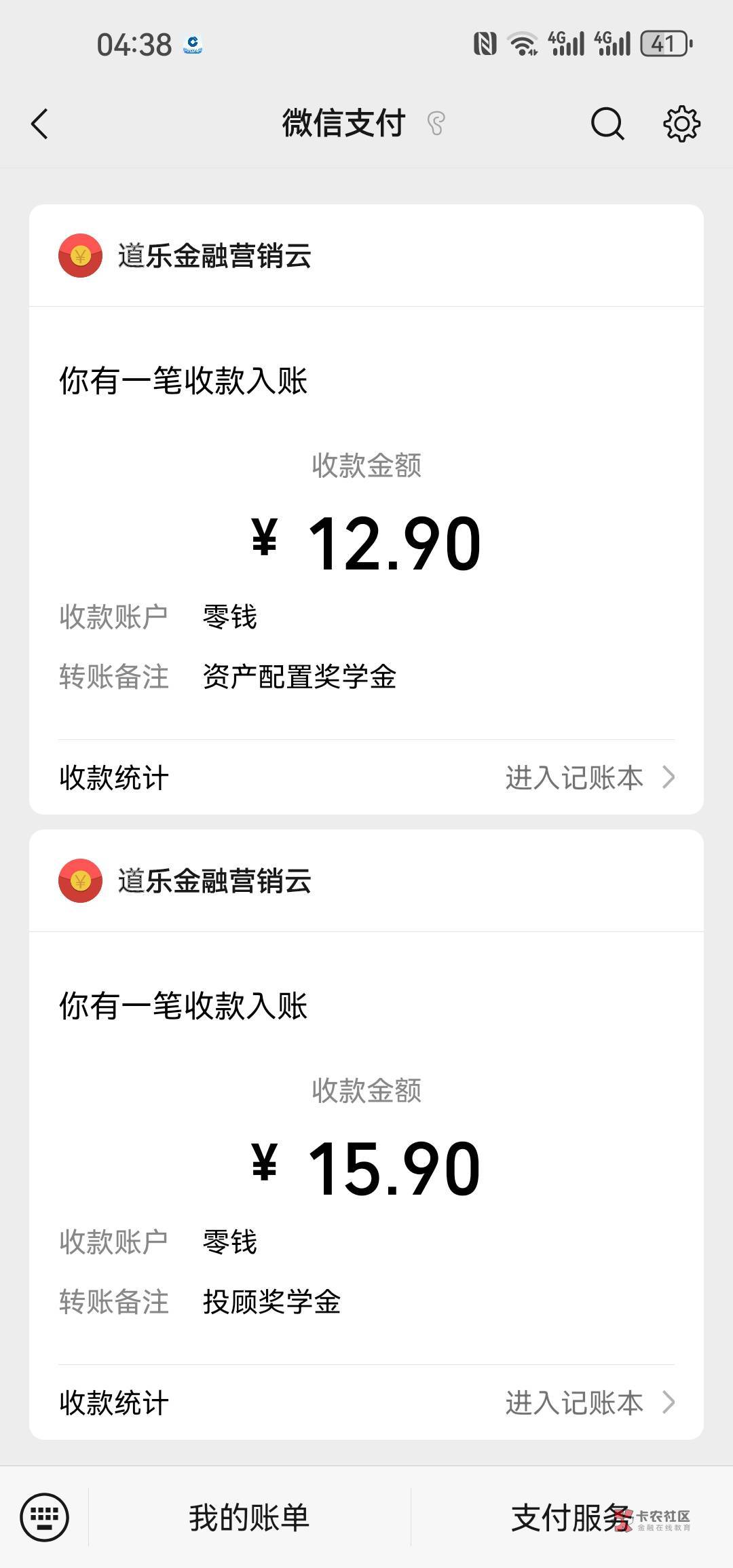
Task: Enter 记账本 from the 资产配置奖学金 card
Action: [x=590, y=778]
